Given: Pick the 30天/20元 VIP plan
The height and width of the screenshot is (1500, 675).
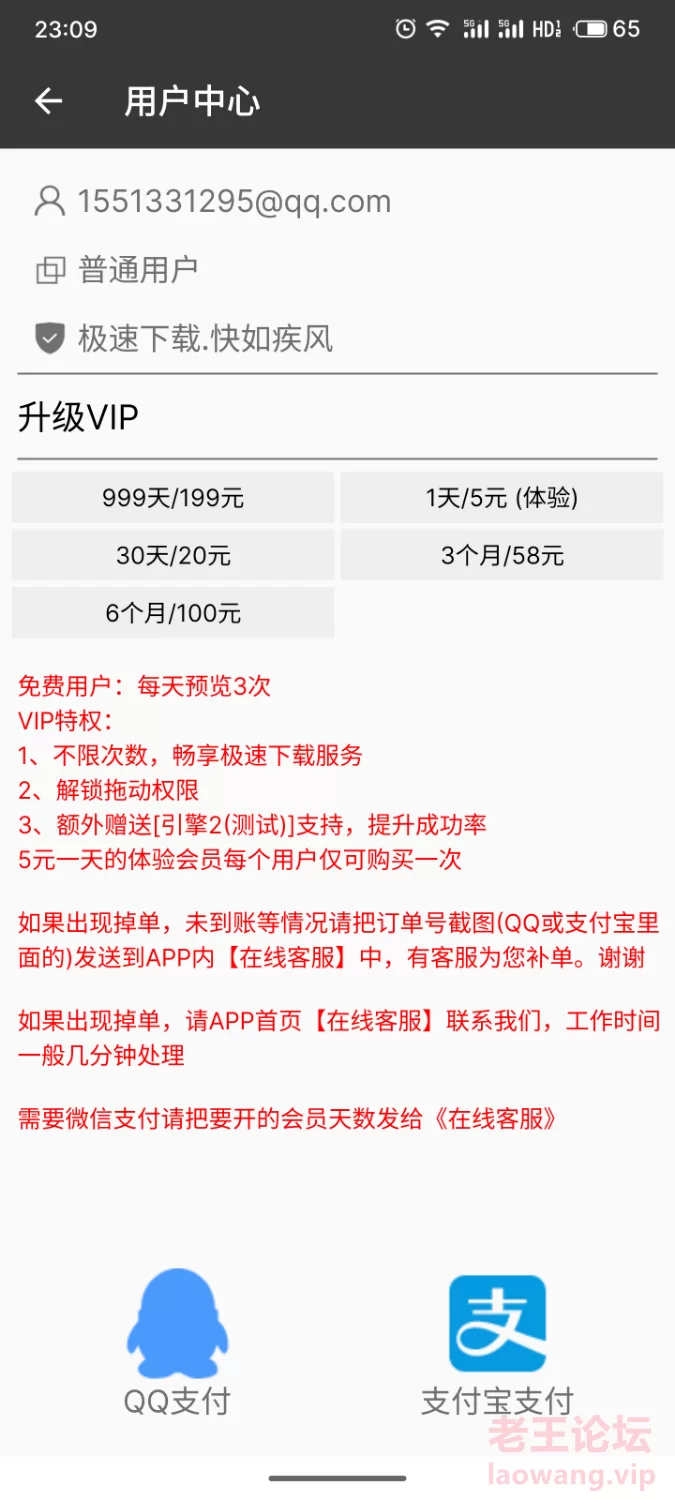Looking at the screenshot, I should point(173,555).
